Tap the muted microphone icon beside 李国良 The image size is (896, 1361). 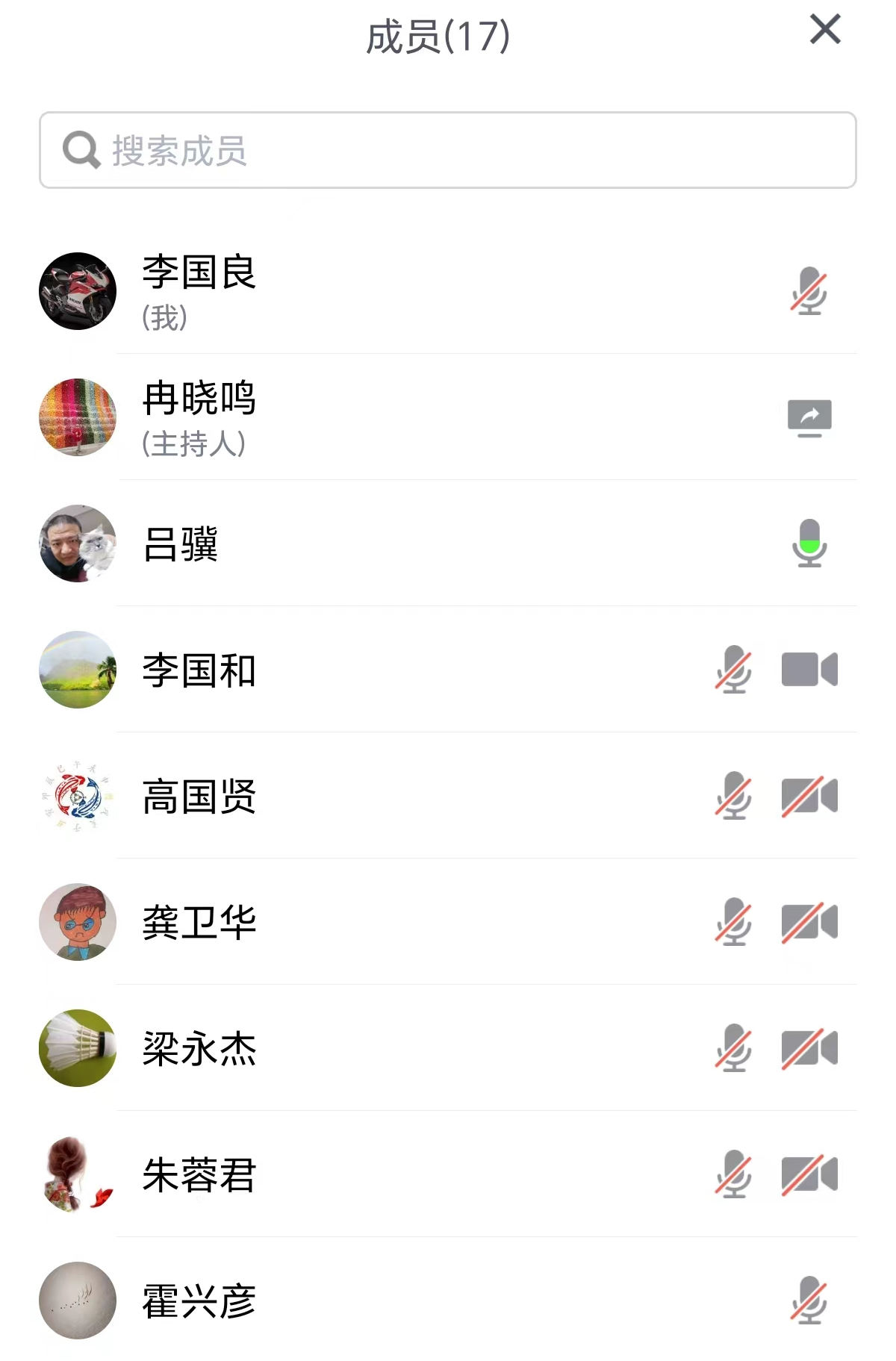809,291
